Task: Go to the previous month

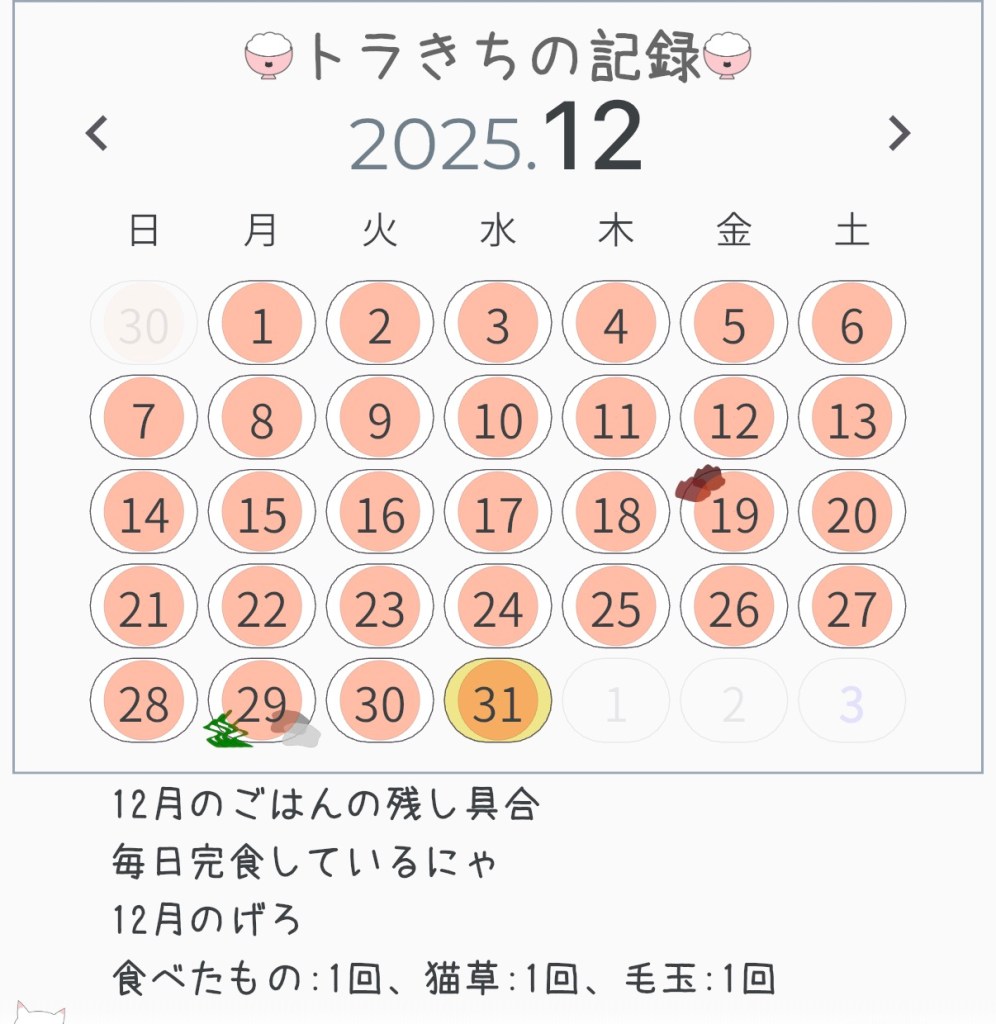Action: tap(97, 133)
